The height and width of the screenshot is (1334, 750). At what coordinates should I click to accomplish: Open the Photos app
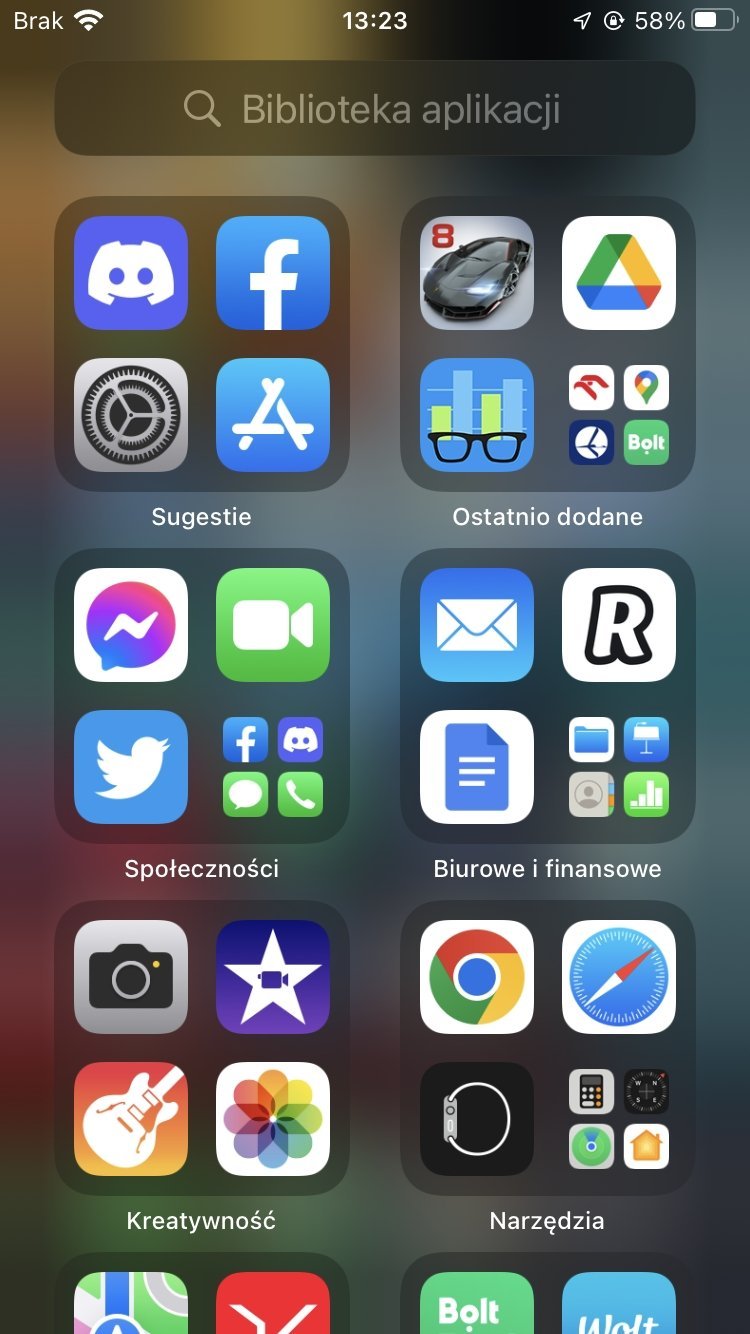pyautogui.click(x=273, y=1119)
